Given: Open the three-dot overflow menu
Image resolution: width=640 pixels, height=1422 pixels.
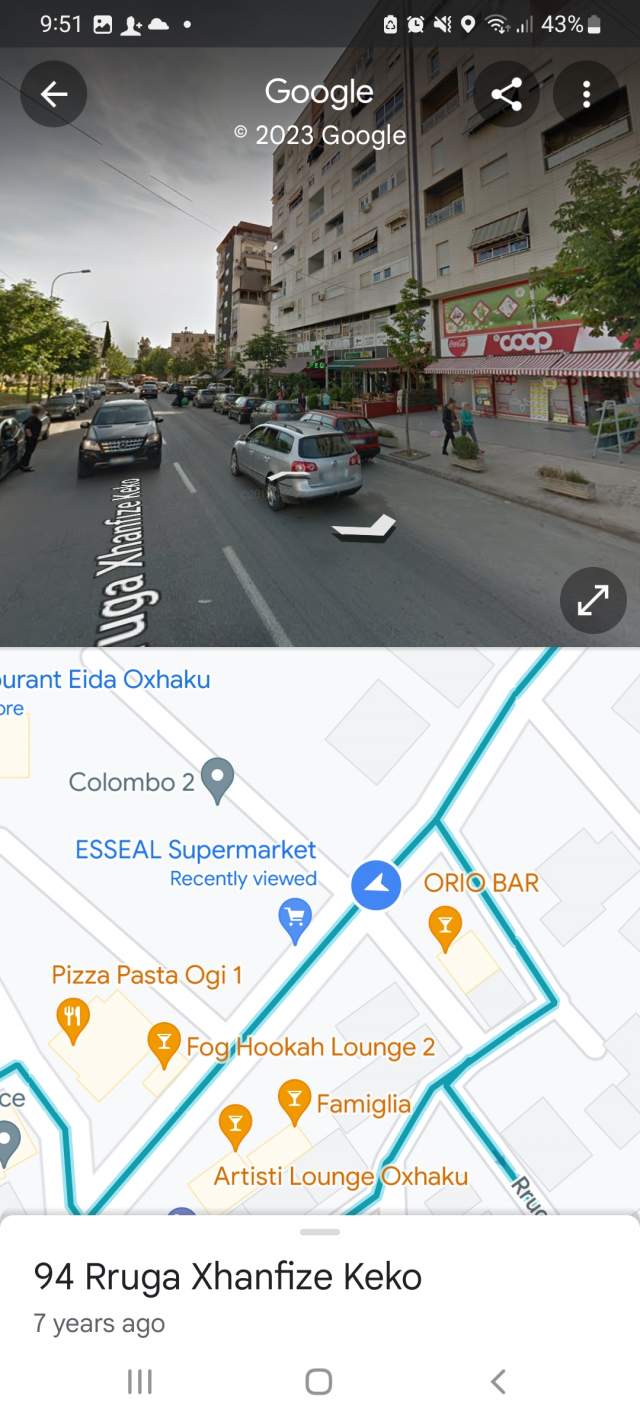Looking at the screenshot, I should point(587,94).
